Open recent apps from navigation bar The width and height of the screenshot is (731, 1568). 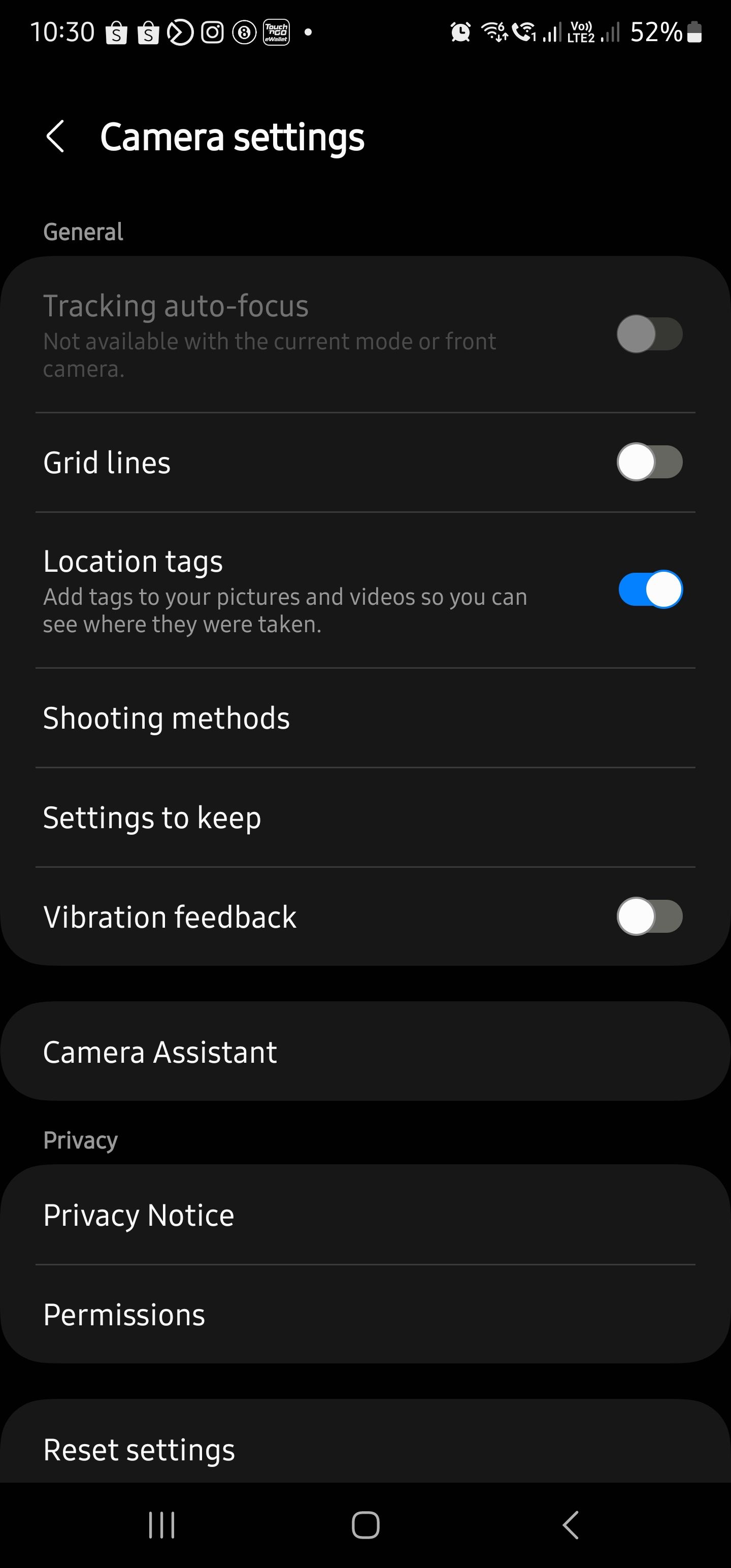click(x=162, y=1525)
